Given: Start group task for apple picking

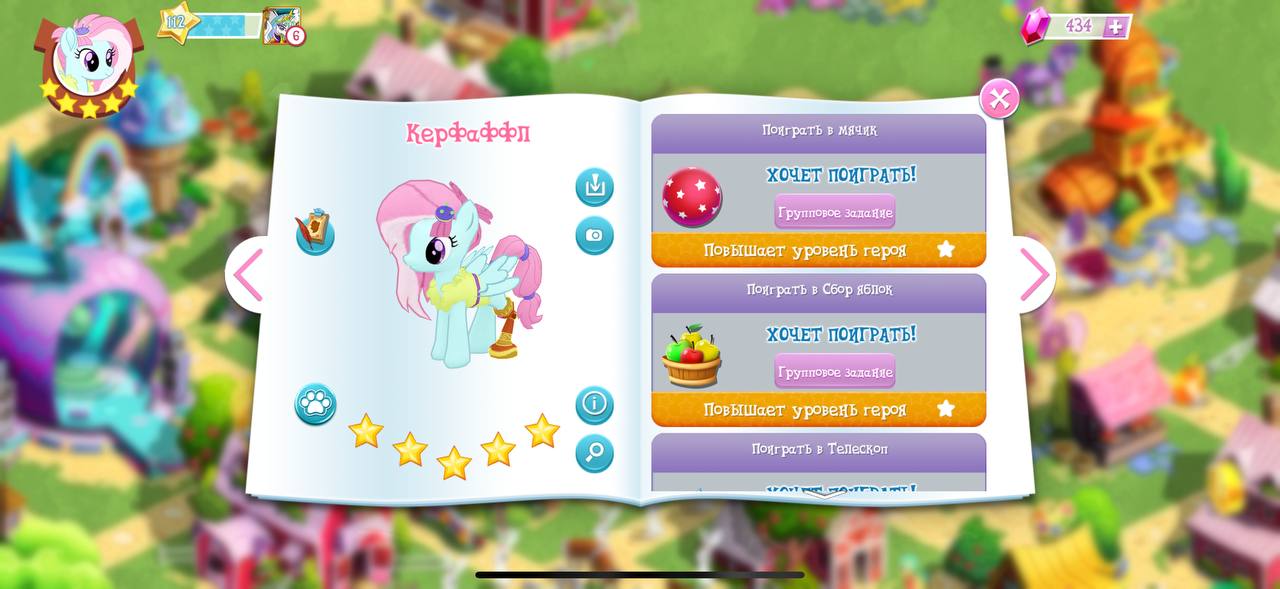Looking at the screenshot, I should click(x=834, y=372).
